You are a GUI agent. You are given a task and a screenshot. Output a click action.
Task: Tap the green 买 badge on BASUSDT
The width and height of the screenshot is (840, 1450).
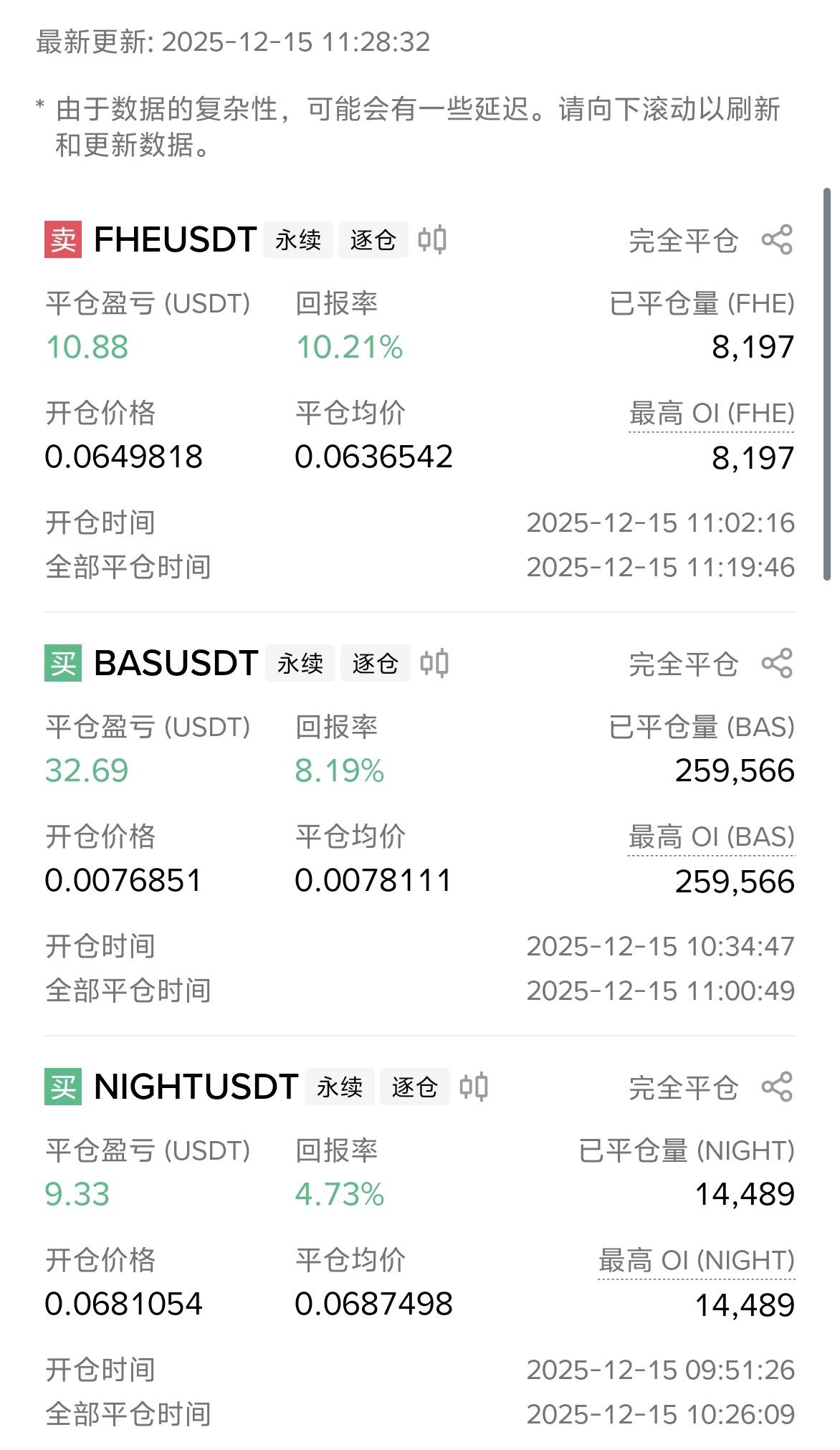(x=62, y=663)
